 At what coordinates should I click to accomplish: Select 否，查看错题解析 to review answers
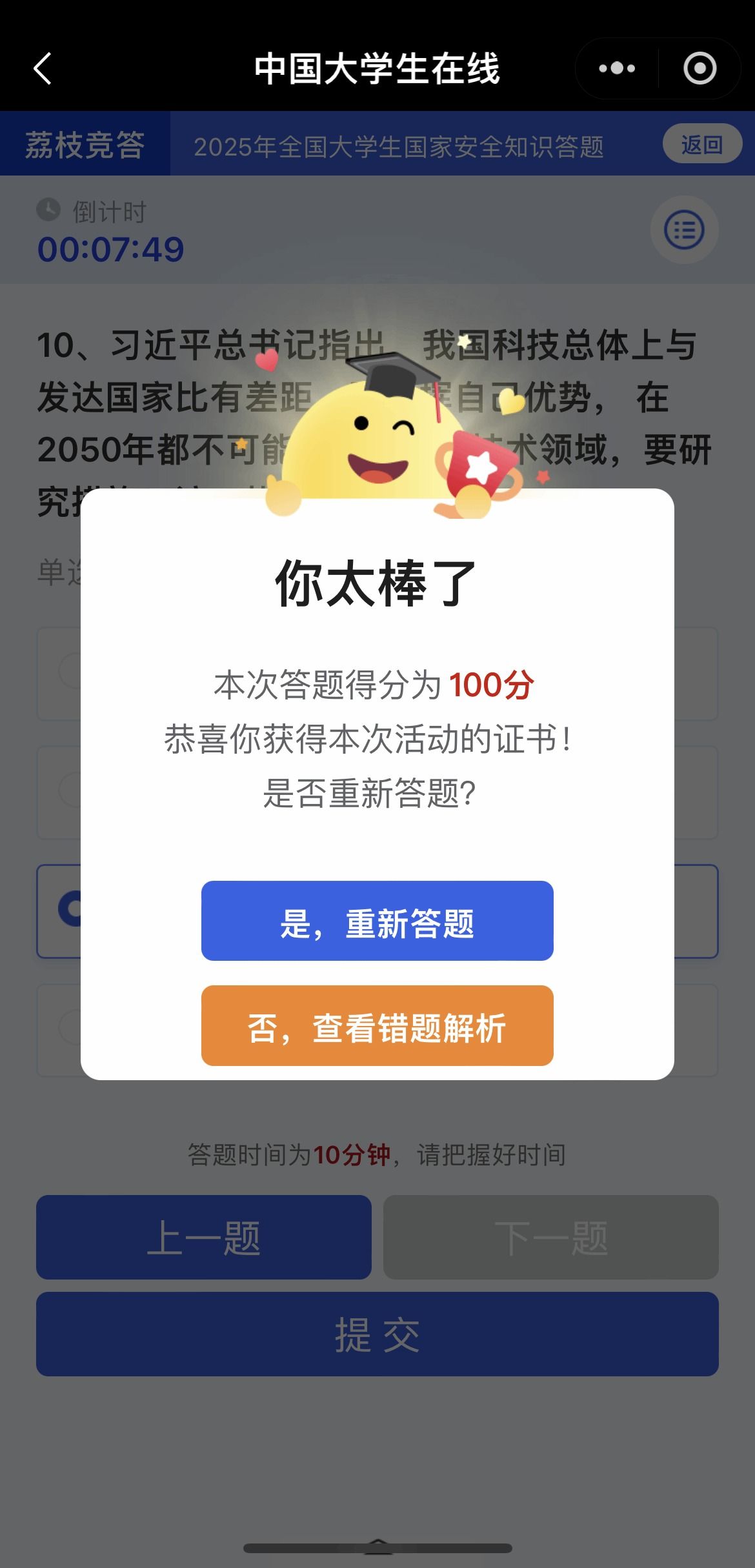tap(377, 1025)
